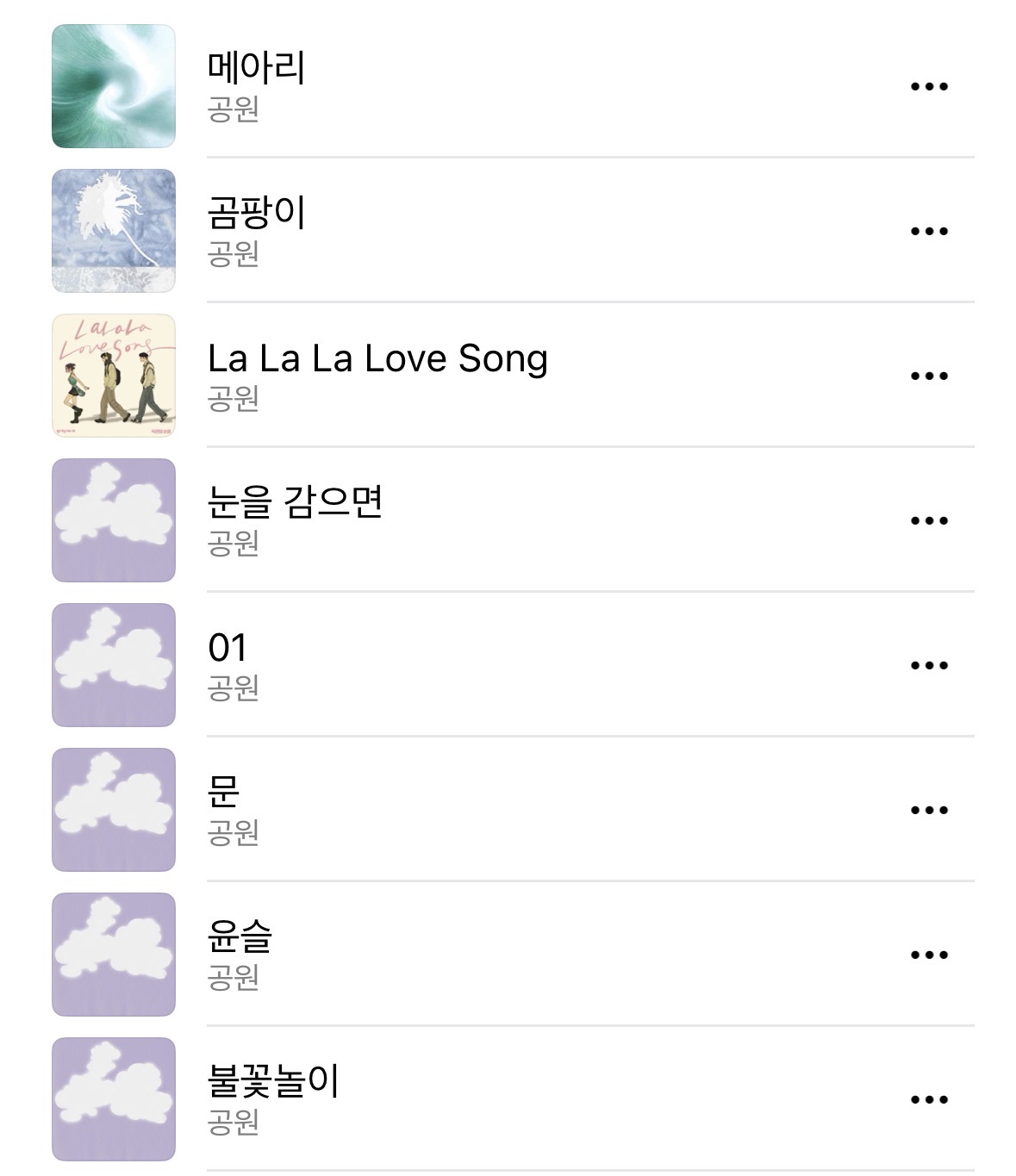Play the song 윤슬
1016x1176 pixels.
(240, 937)
